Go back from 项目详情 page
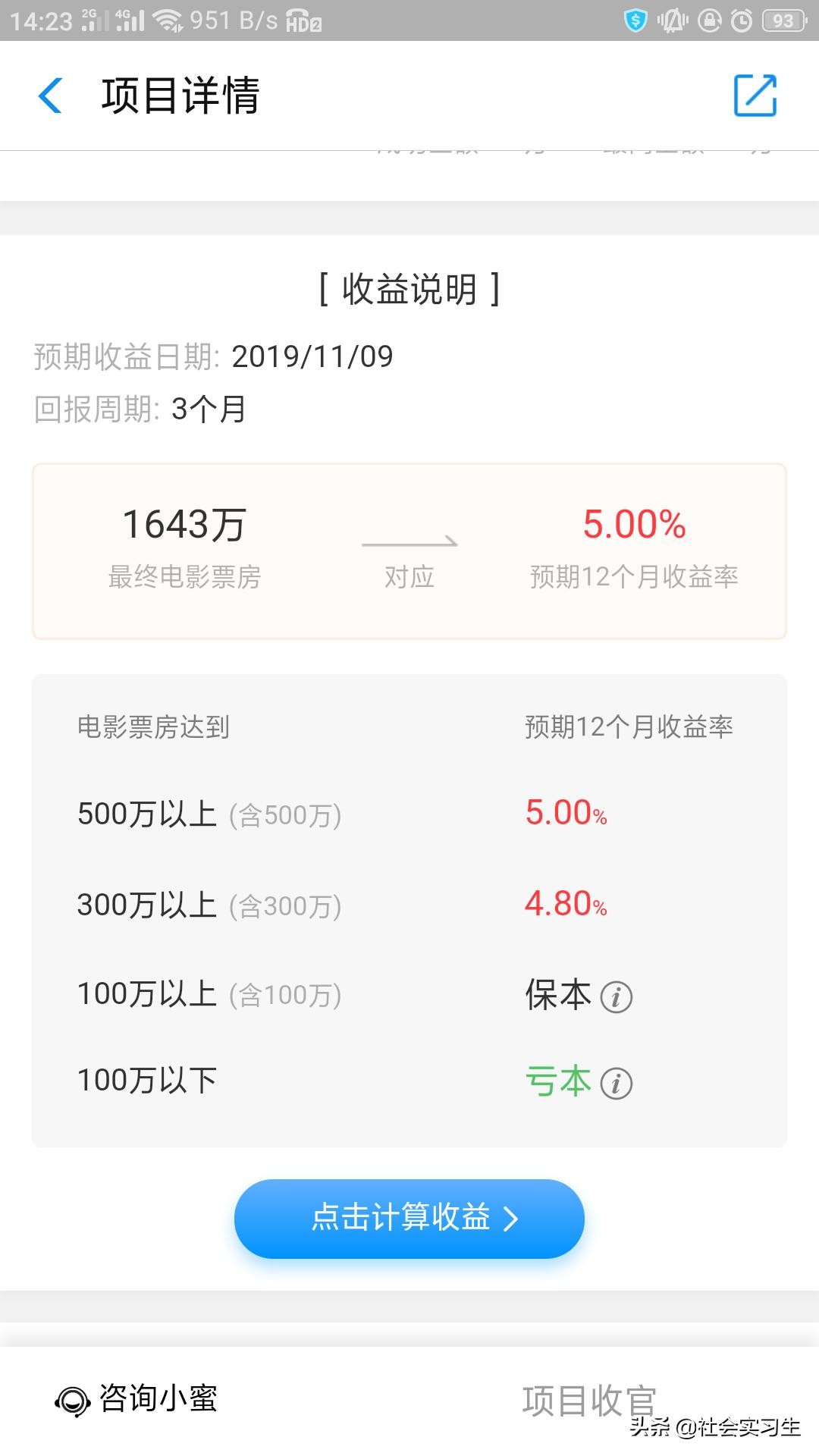 (x=51, y=96)
